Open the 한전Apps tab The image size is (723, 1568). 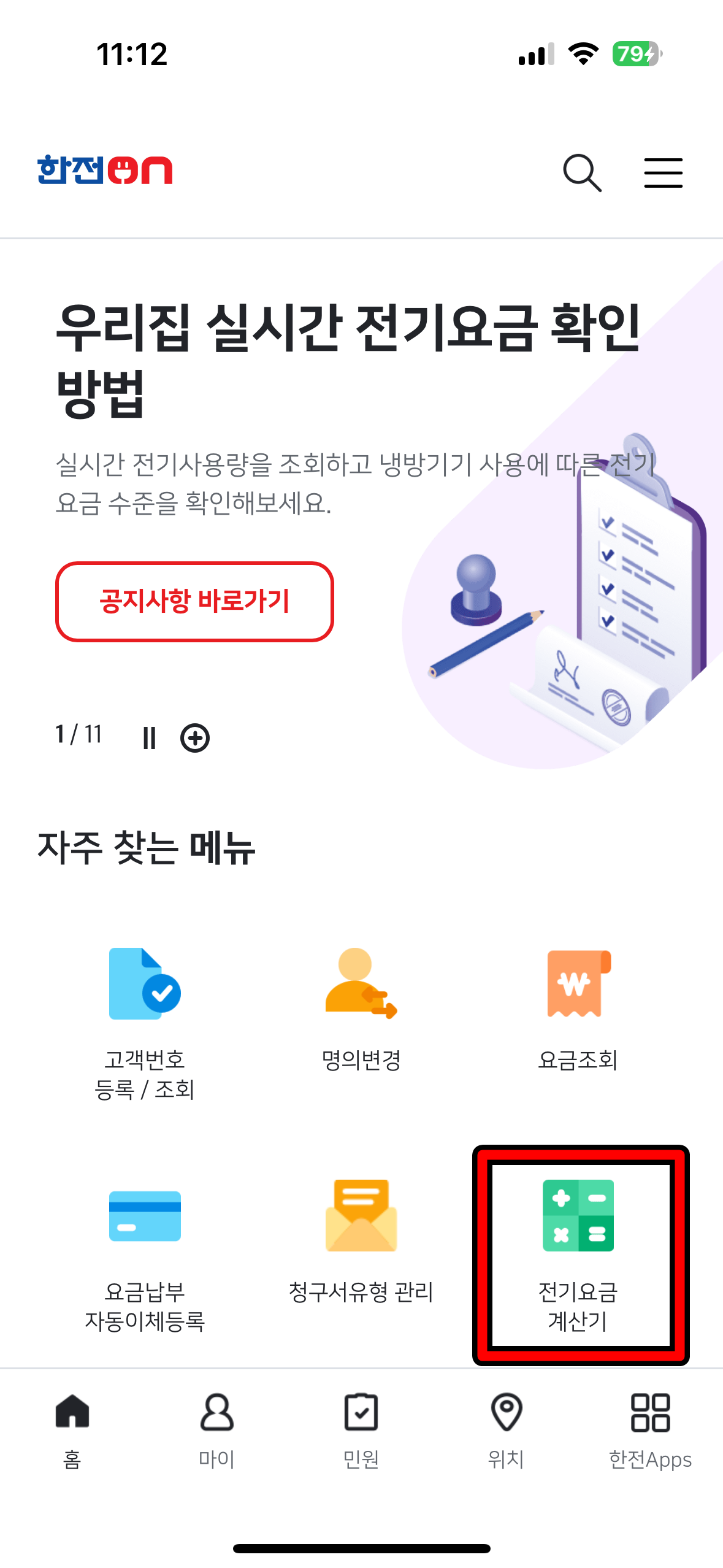click(650, 1429)
